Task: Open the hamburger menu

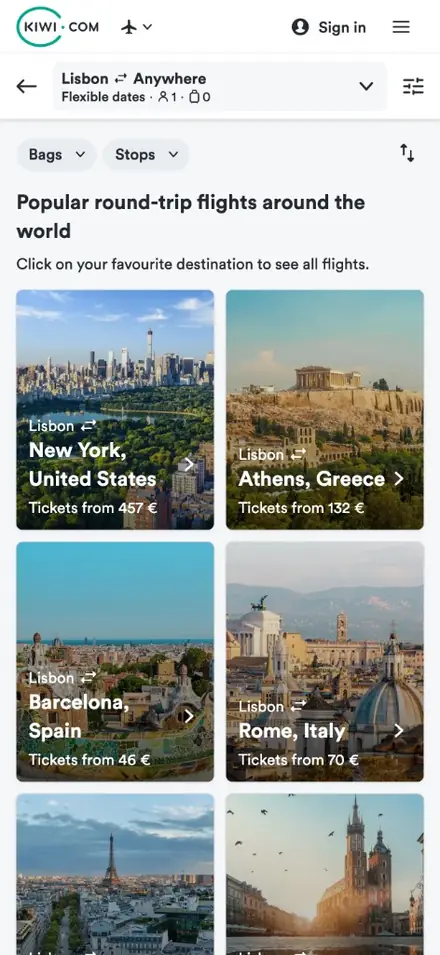Action: pyautogui.click(x=401, y=27)
